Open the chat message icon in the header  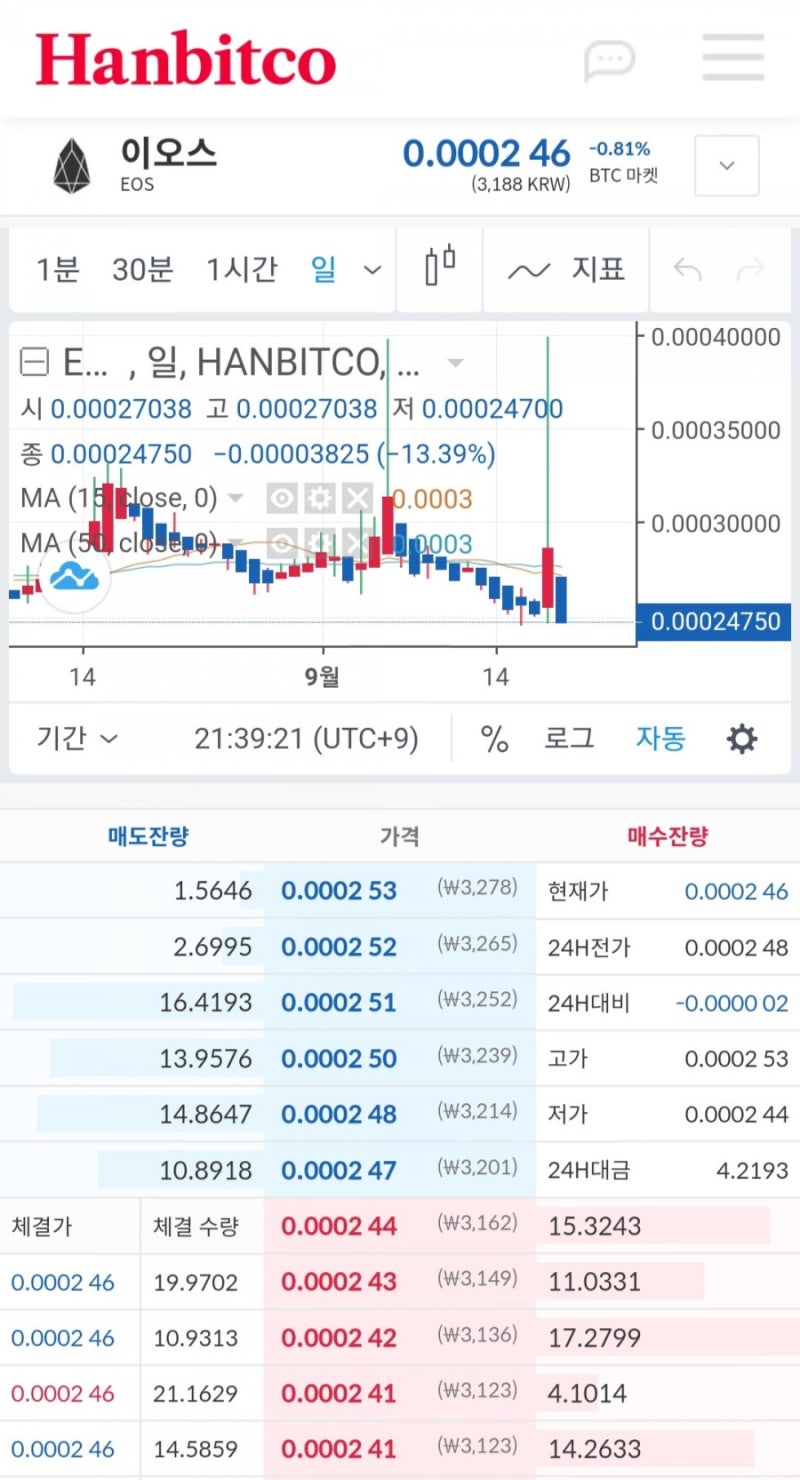click(611, 60)
